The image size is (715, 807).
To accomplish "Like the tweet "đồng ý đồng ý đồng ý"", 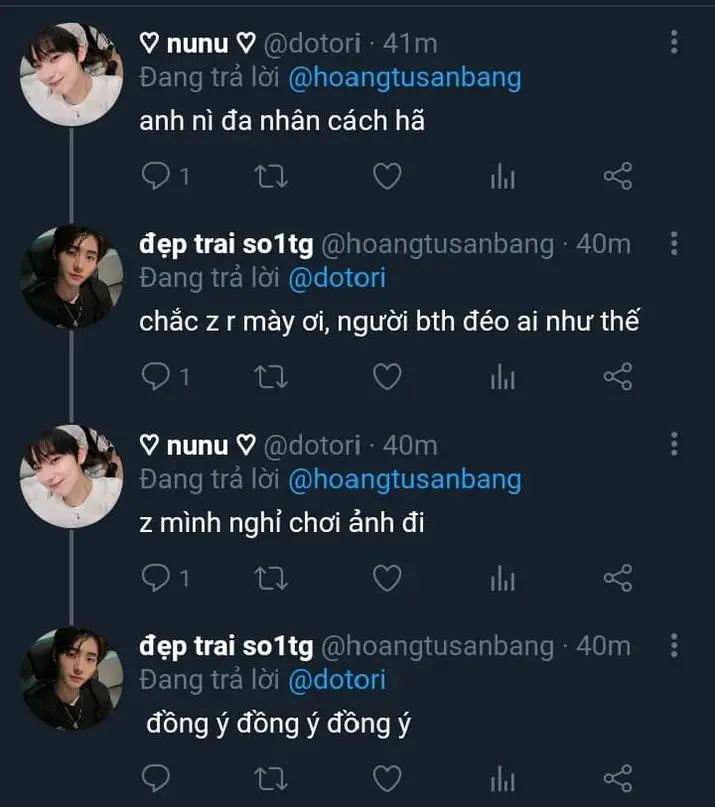I will click(386, 777).
